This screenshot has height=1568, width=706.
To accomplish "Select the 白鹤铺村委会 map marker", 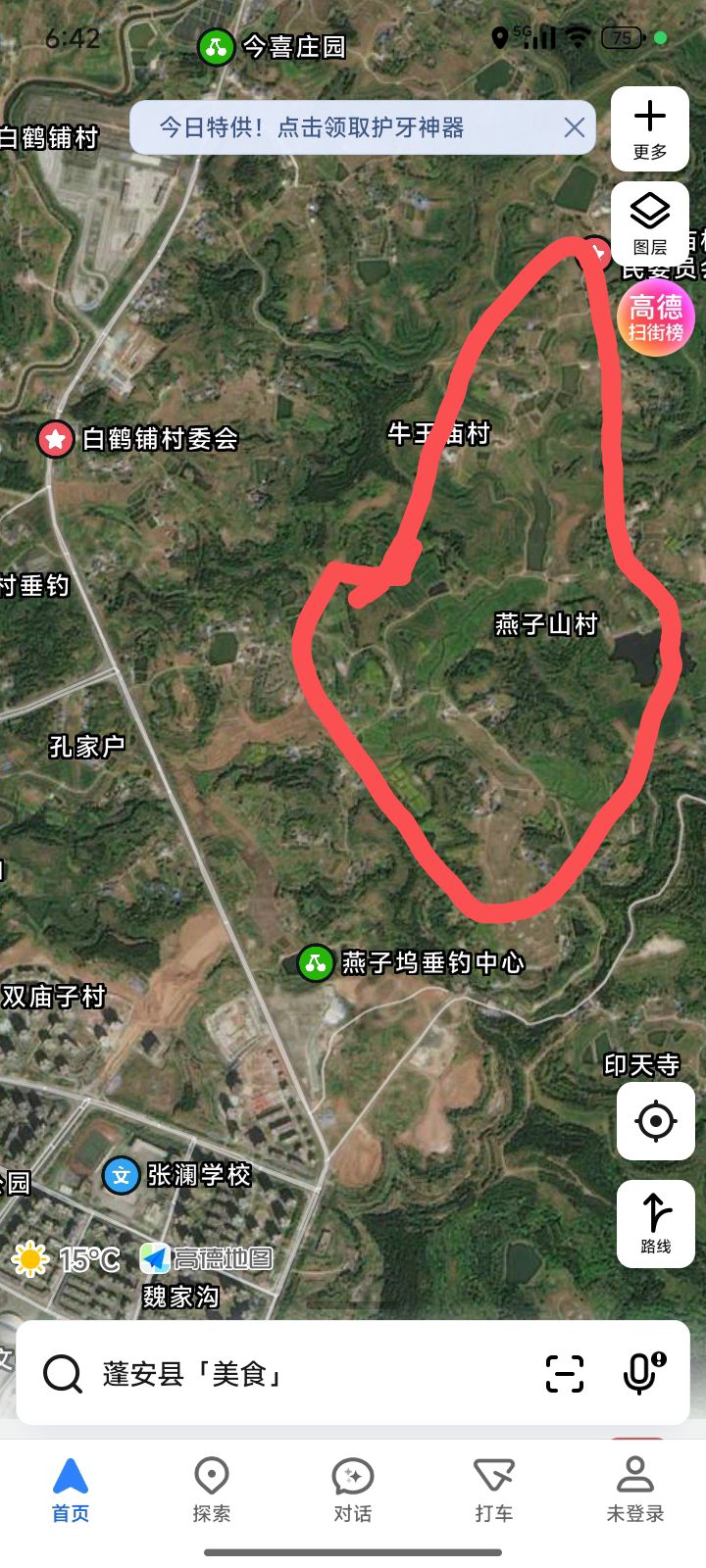I will pyautogui.click(x=56, y=438).
